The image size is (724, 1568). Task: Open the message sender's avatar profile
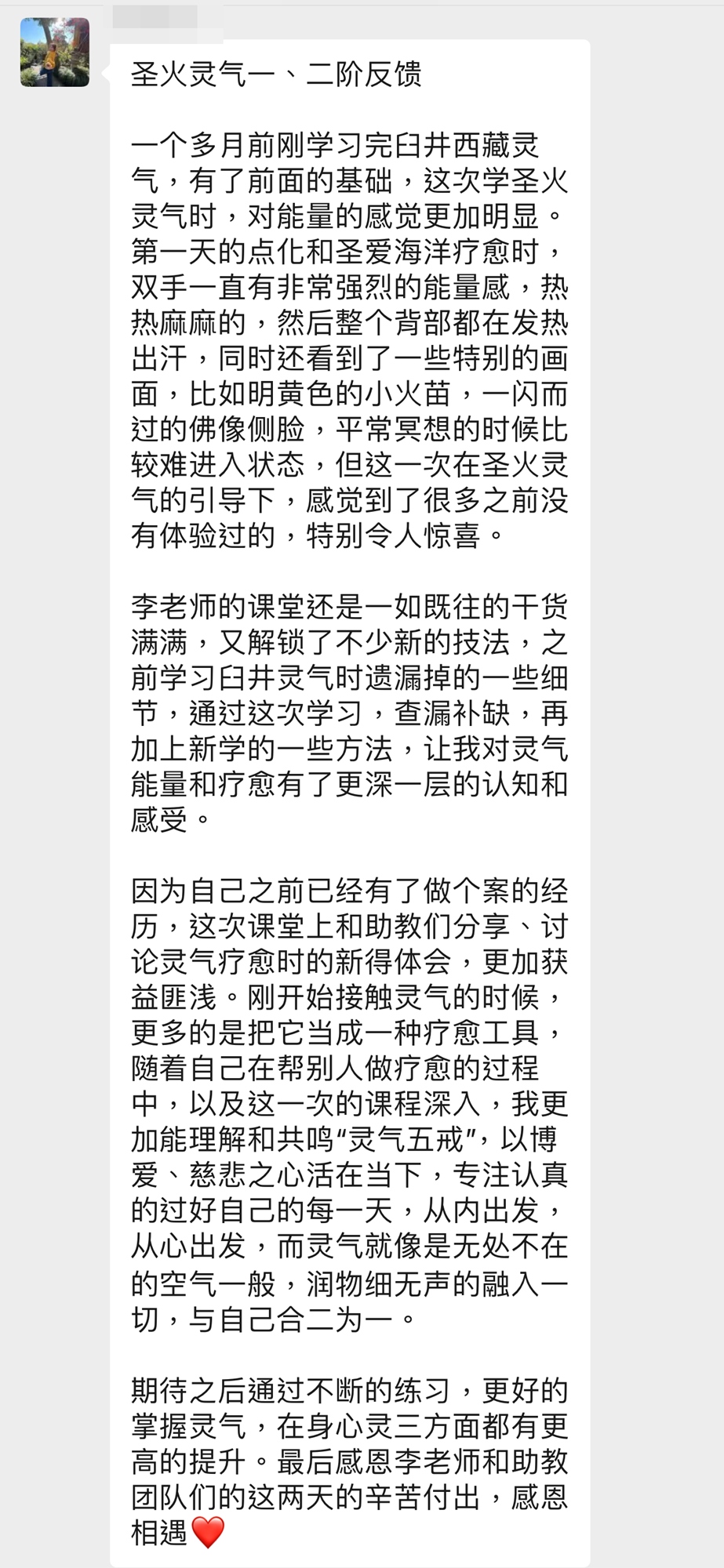pos(55,52)
